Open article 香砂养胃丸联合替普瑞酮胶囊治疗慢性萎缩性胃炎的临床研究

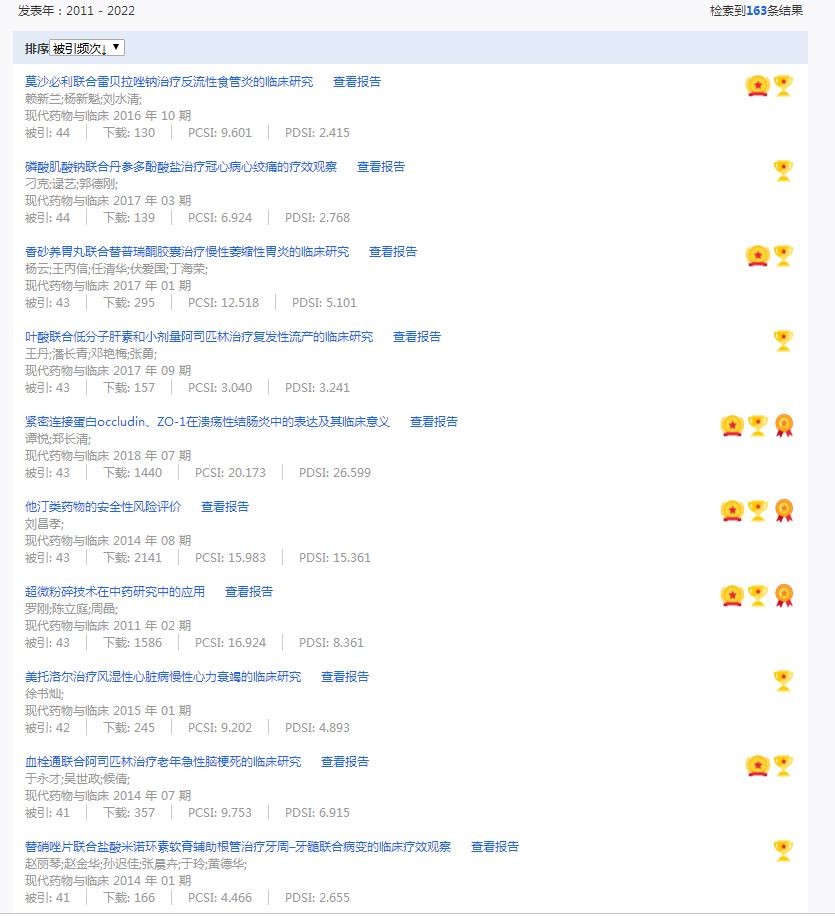186,252
